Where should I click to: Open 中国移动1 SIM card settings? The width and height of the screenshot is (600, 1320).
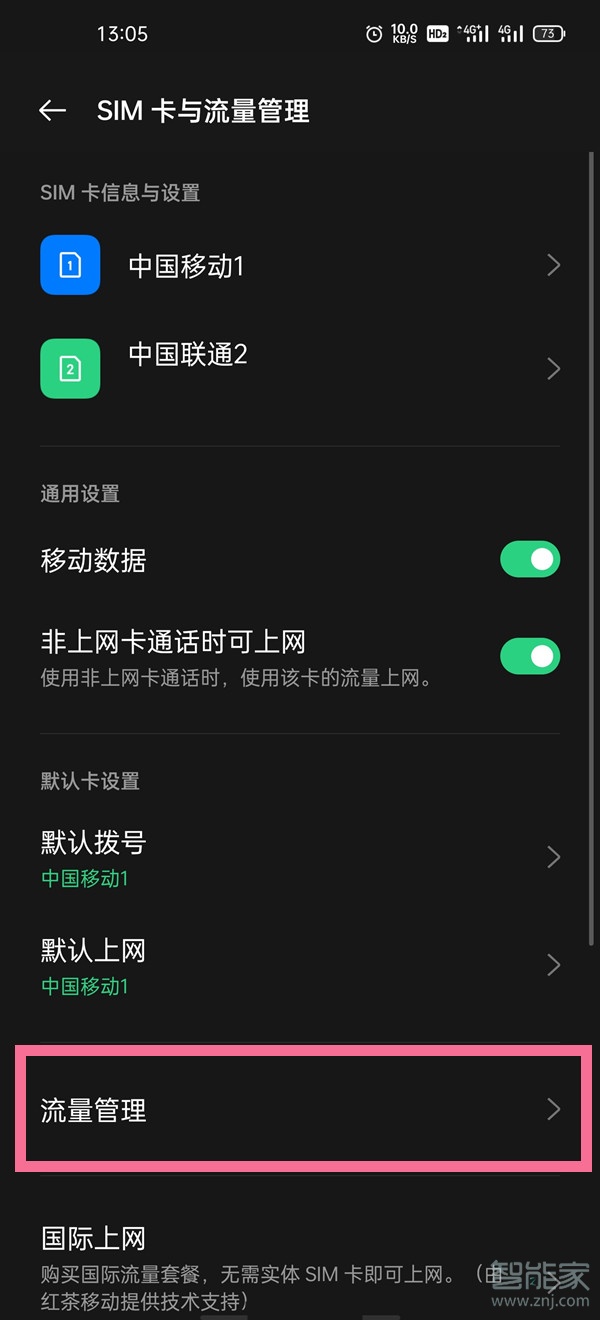pos(300,265)
